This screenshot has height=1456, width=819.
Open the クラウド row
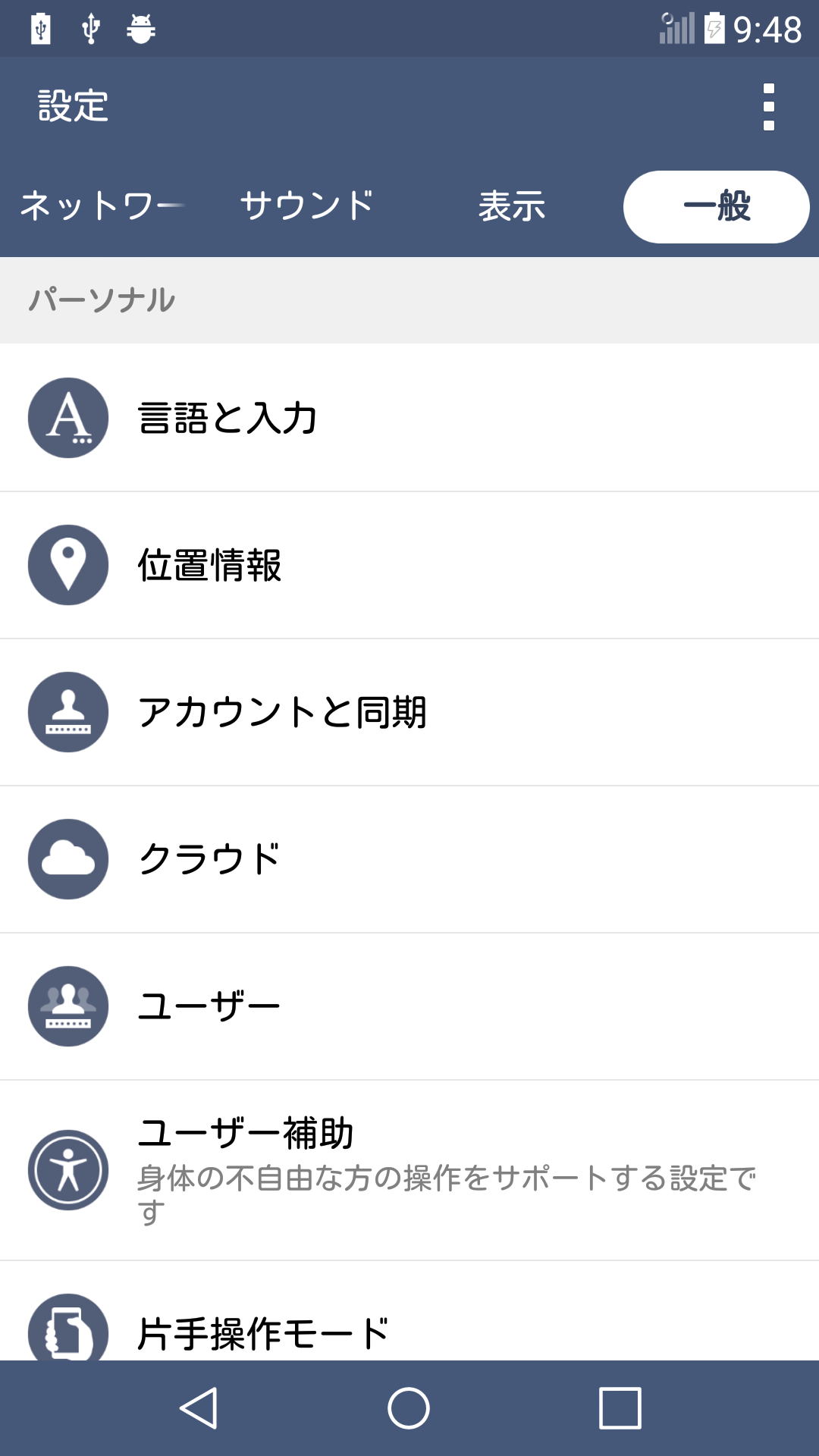click(409, 859)
